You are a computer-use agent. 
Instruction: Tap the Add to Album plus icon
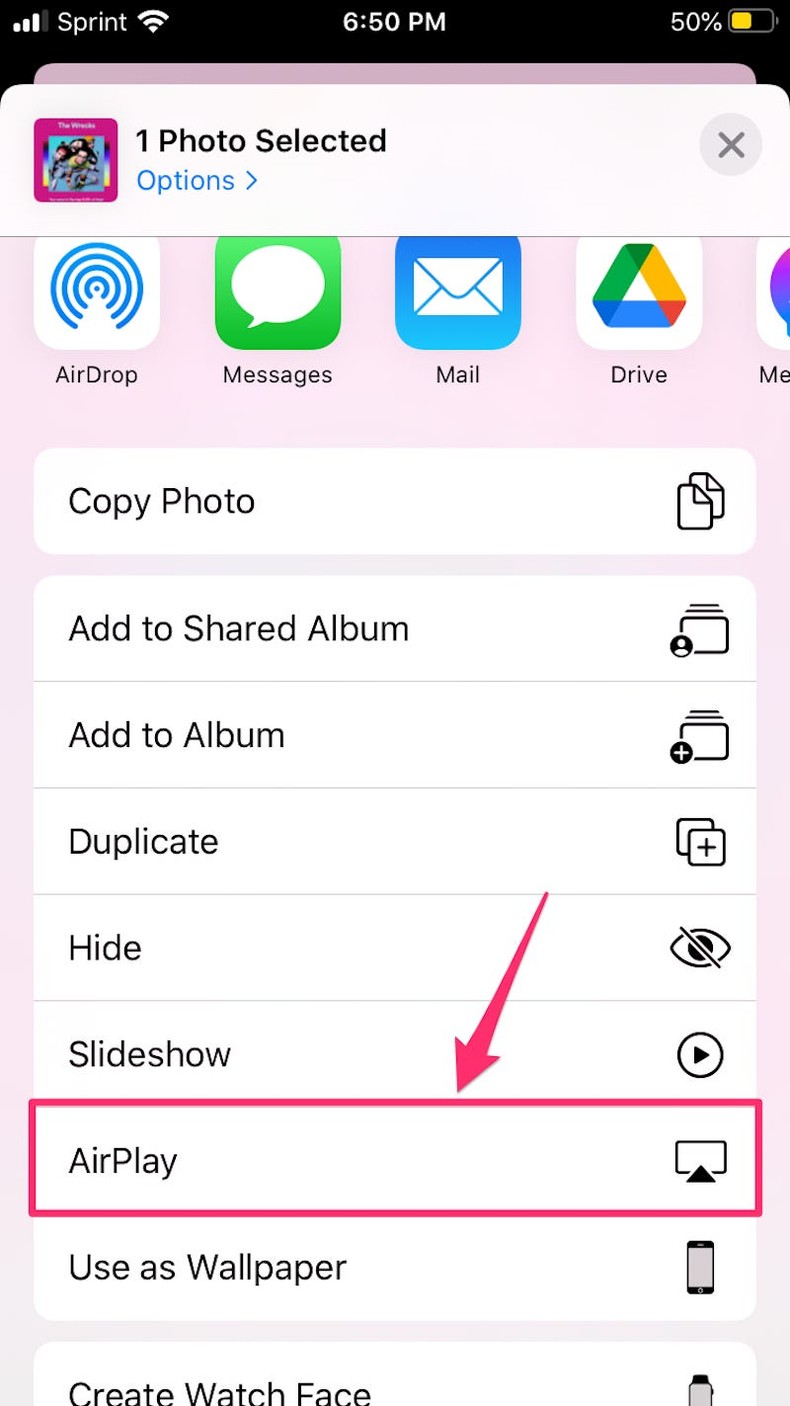[700, 736]
